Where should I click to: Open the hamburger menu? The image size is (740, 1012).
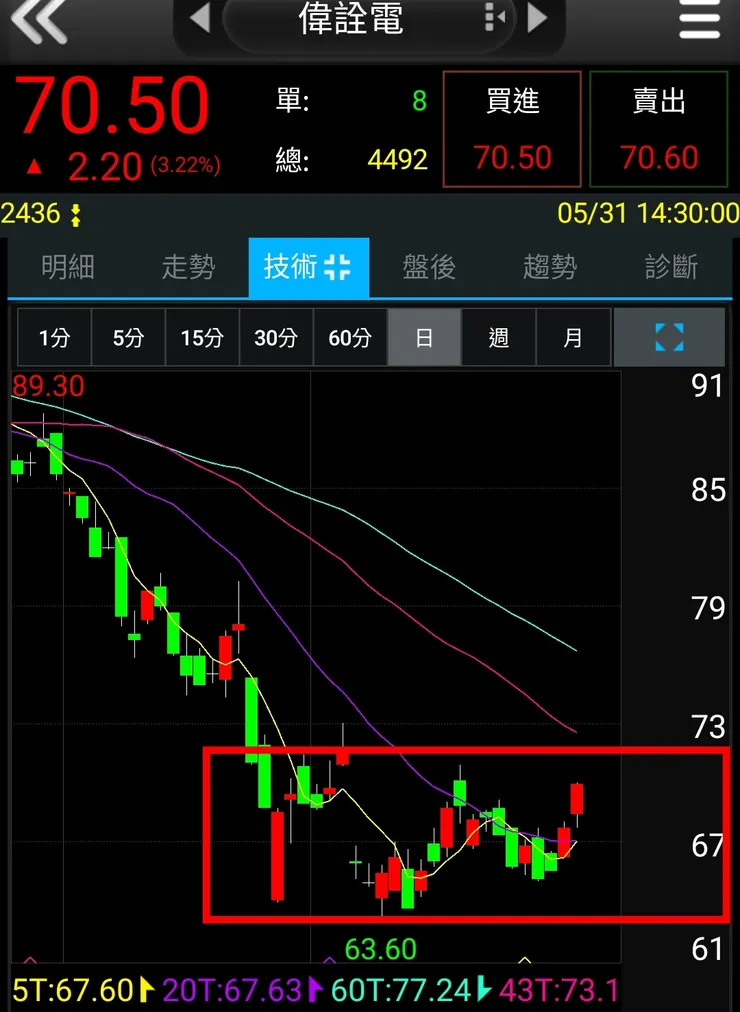click(699, 20)
